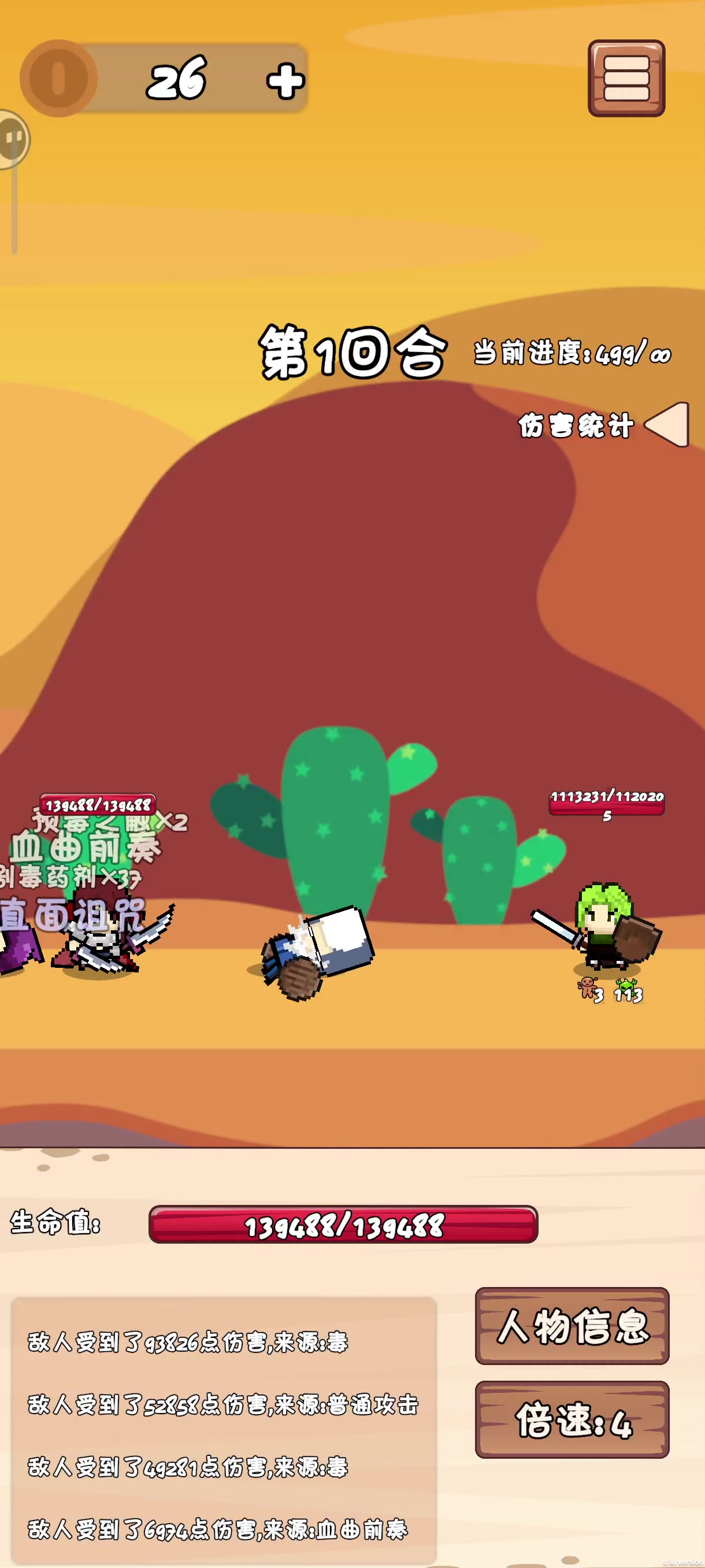This screenshot has height=1568, width=705.
Task: Expand the 伤害统计 damage stats arrow
Action: point(667,424)
